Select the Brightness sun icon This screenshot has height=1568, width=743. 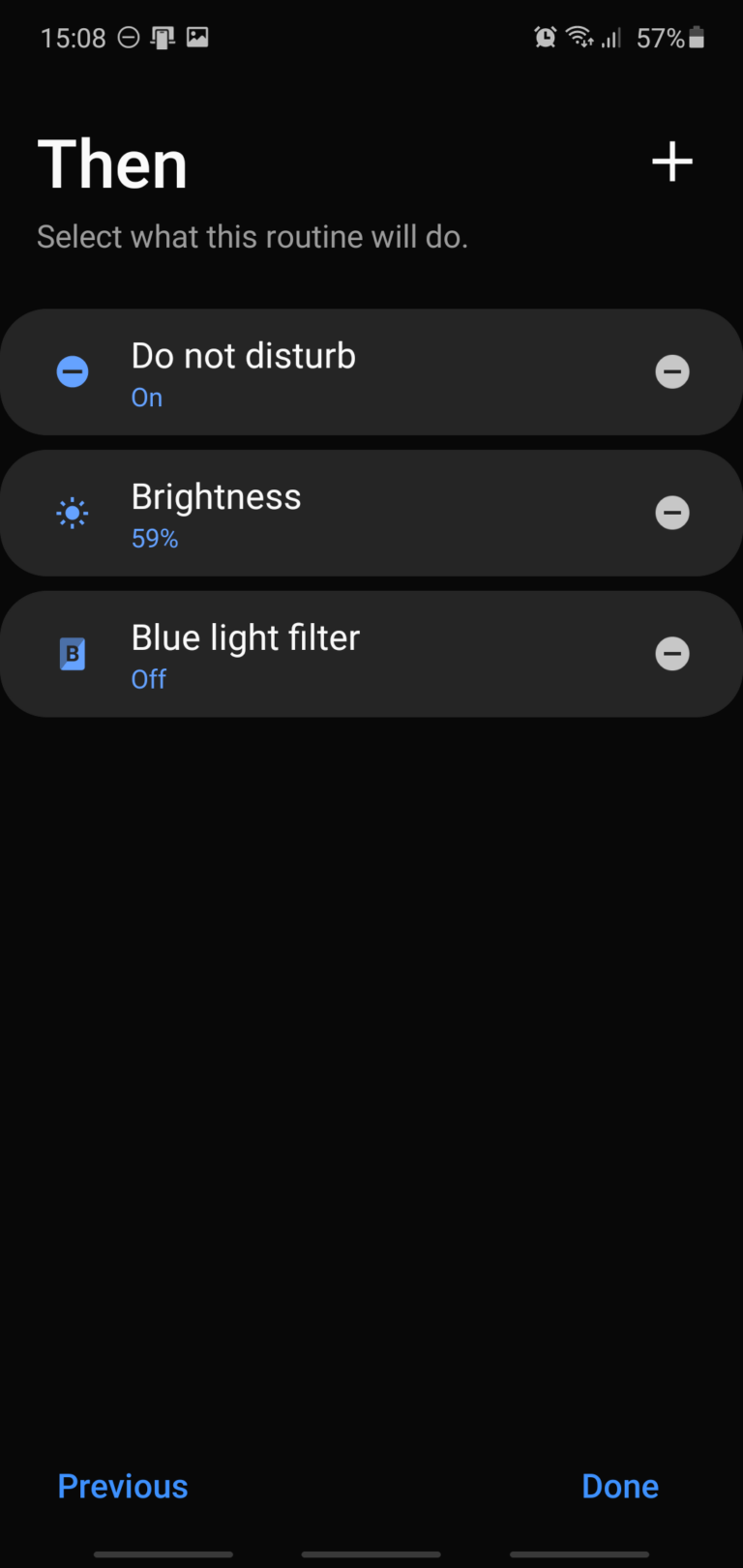click(x=73, y=513)
